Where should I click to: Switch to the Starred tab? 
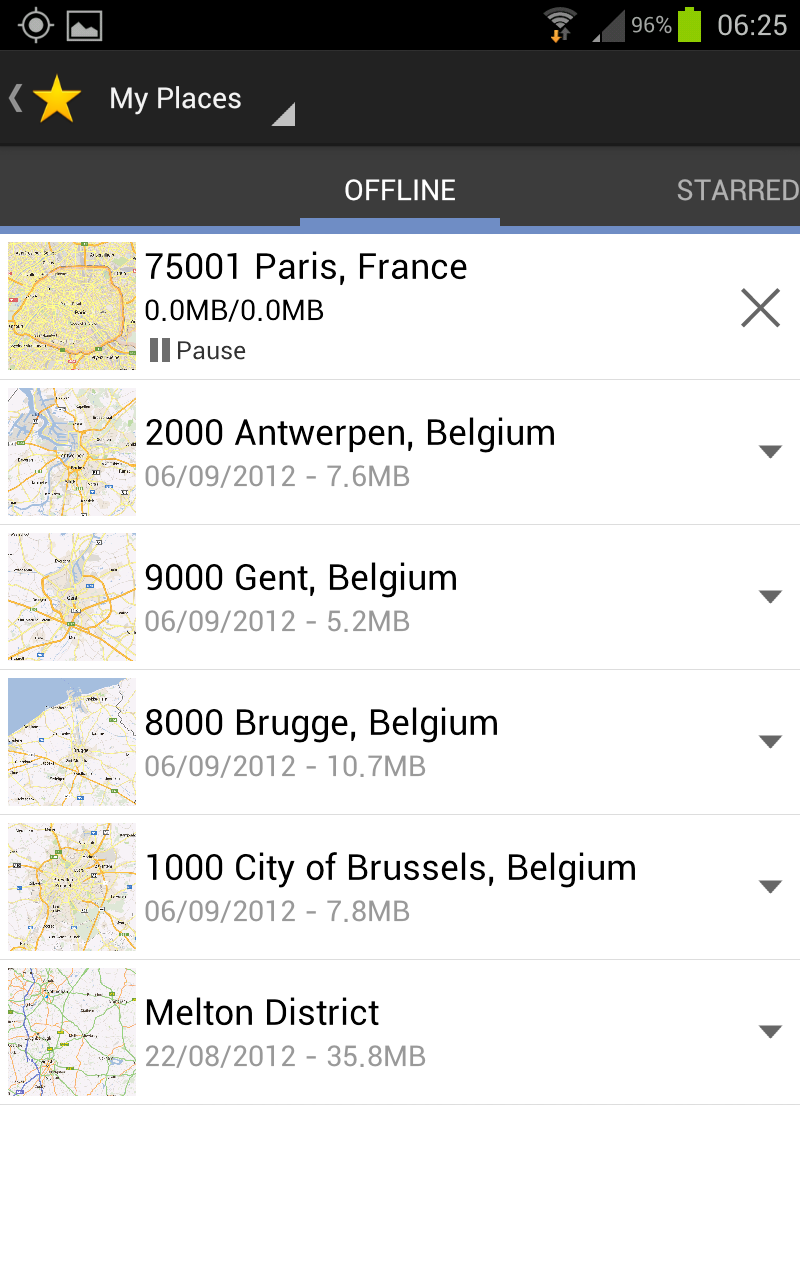[737, 190]
